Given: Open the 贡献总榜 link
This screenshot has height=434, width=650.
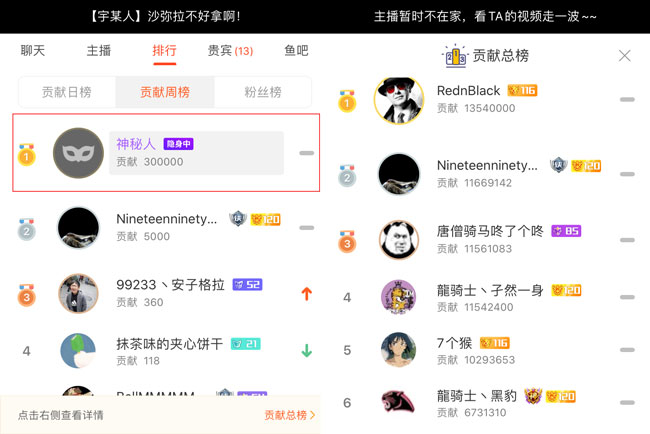Looking at the screenshot, I should (x=289, y=414).
